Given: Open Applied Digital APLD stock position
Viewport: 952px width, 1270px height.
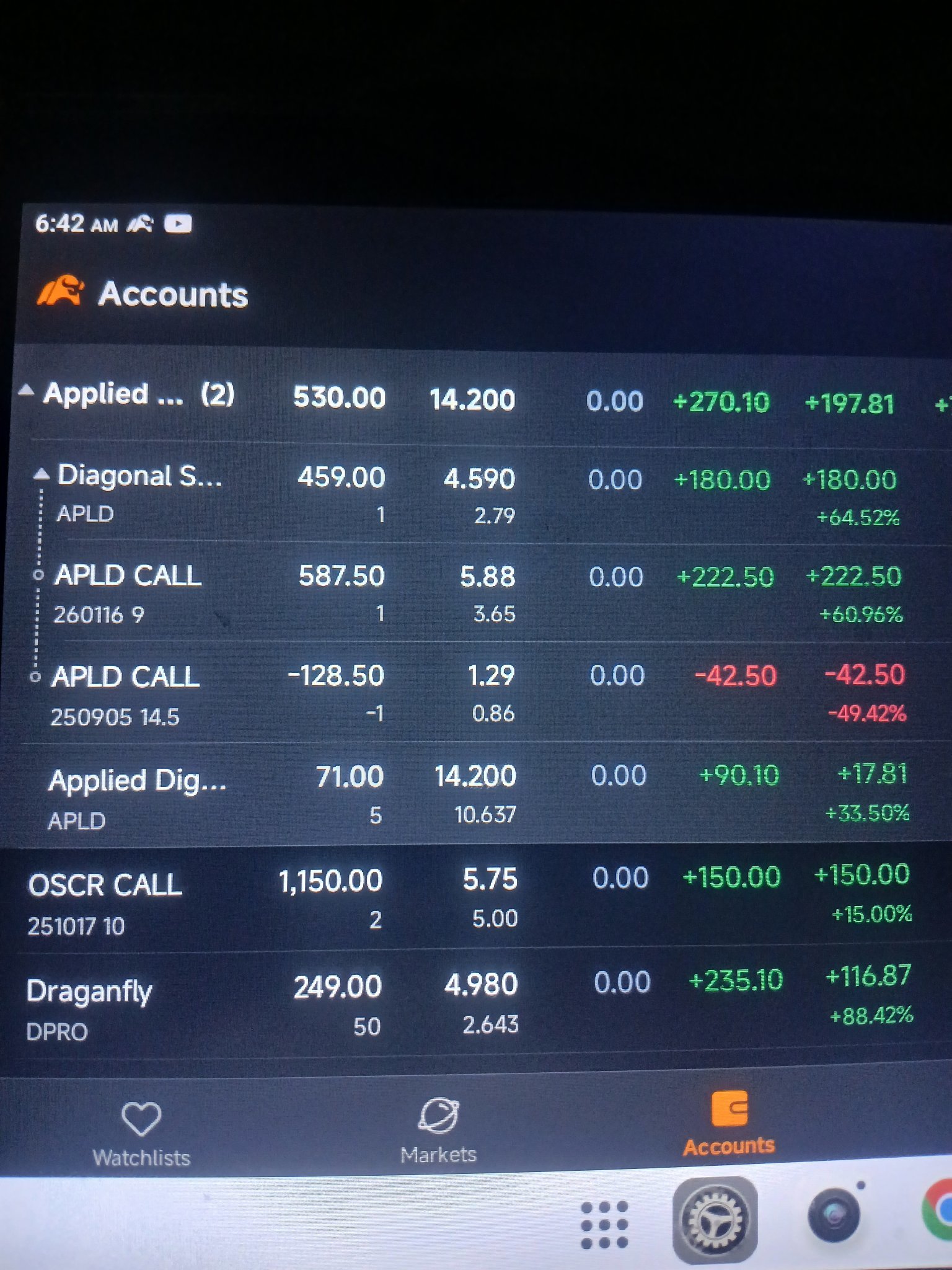Looking at the screenshot, I should pos(483,796).
